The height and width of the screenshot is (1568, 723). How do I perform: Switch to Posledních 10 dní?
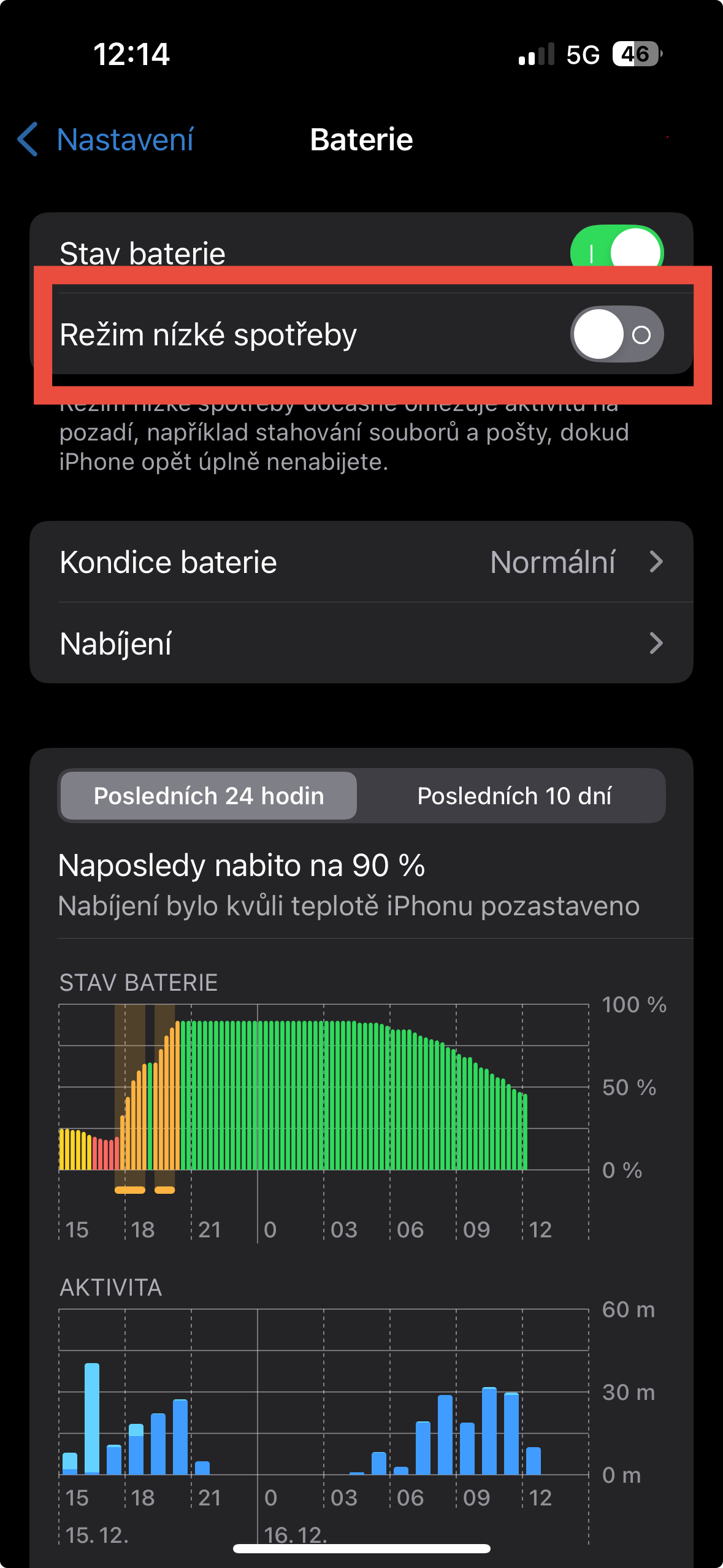[513, 796]
